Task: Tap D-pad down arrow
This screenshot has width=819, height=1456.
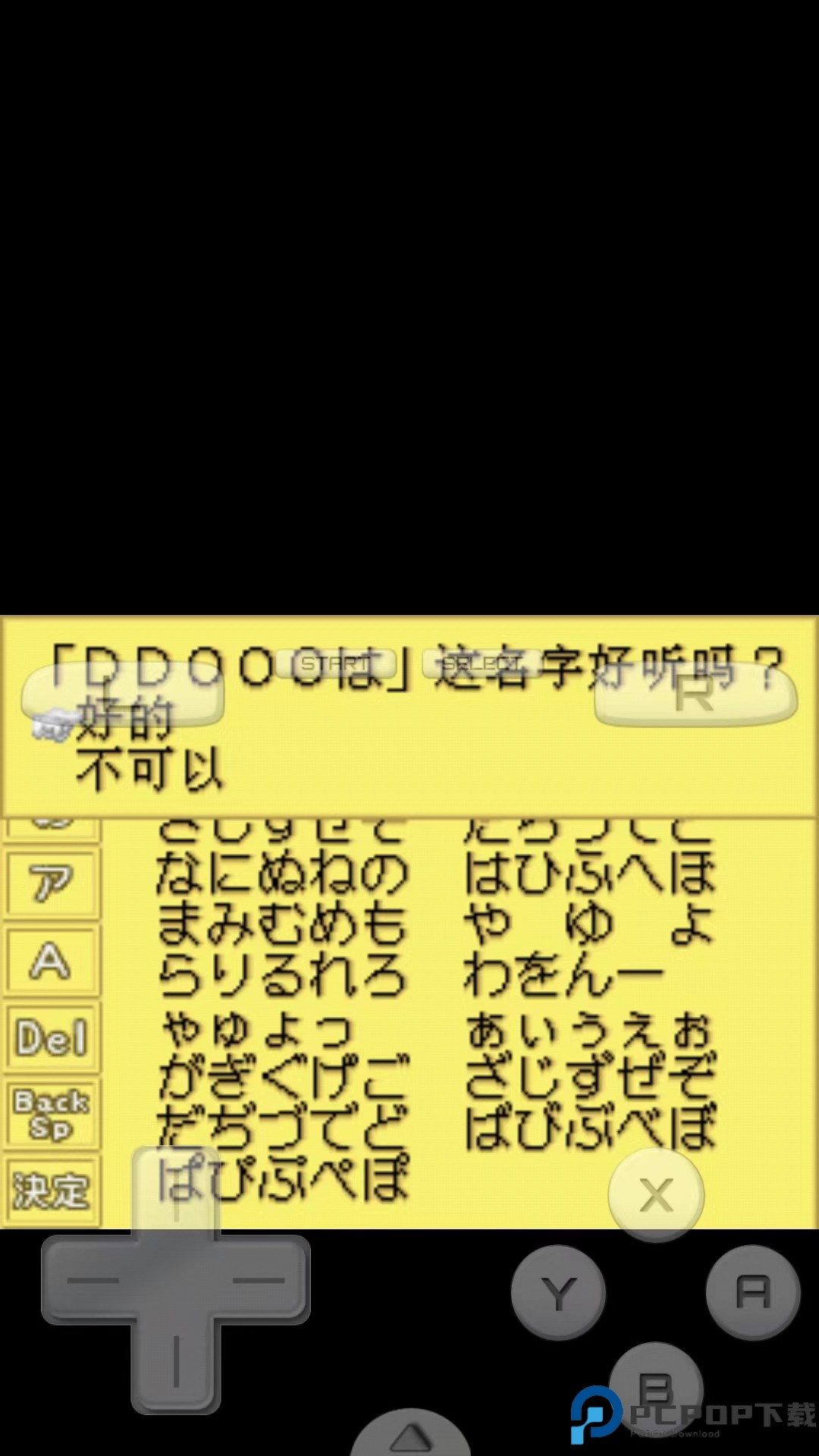Action: tap(176, 1363)
